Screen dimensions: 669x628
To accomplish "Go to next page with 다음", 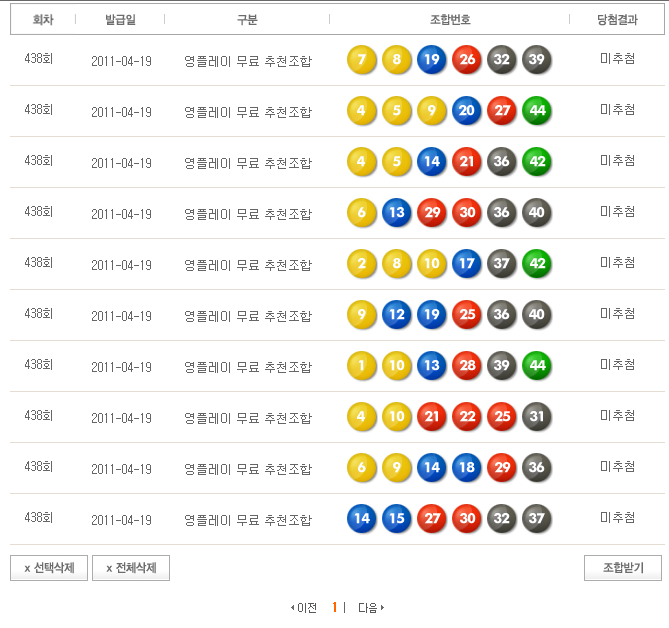I will pos(370,607).
